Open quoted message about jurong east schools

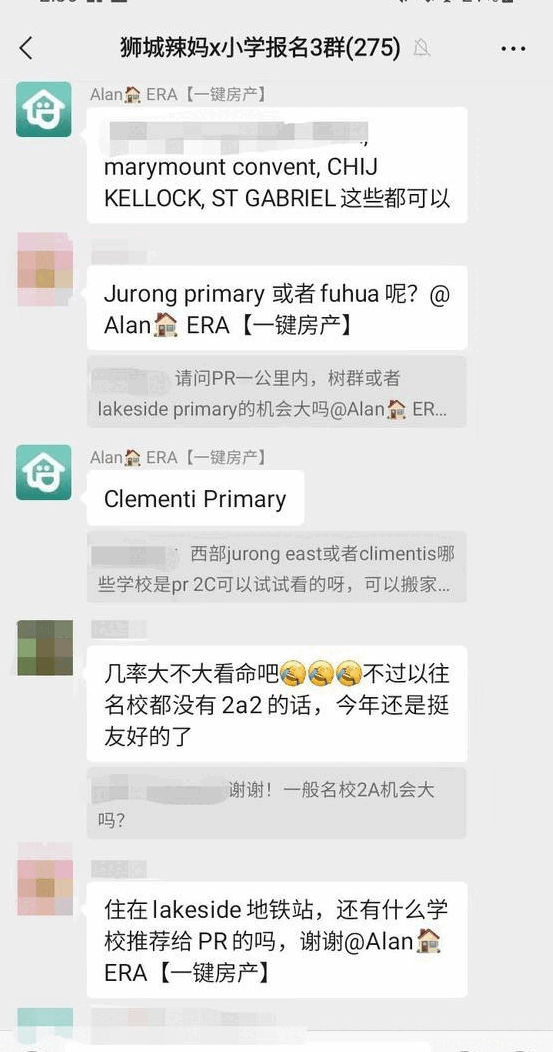(276, 567)
